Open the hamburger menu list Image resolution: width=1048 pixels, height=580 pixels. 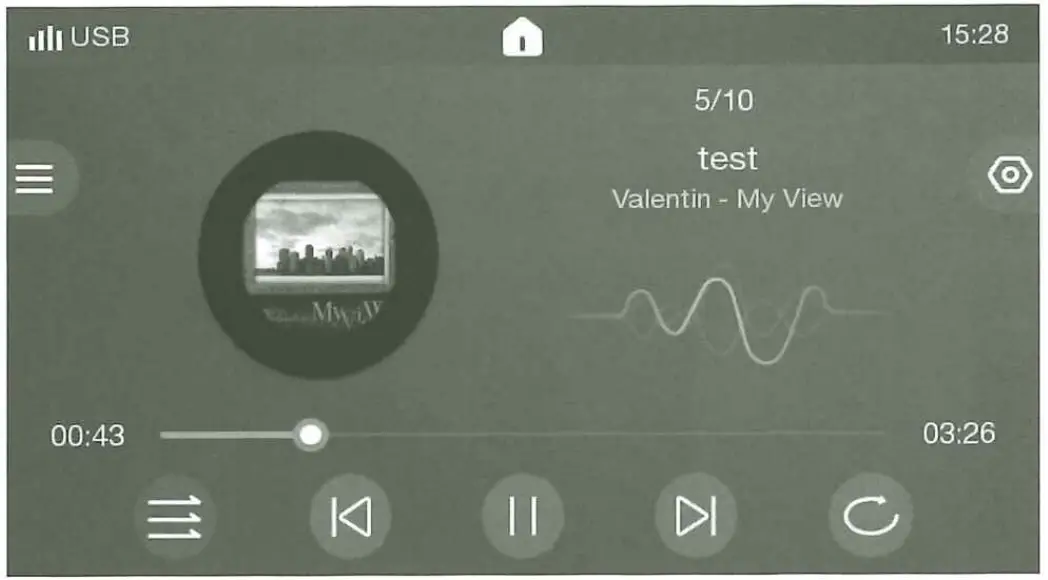pos(34,179)
